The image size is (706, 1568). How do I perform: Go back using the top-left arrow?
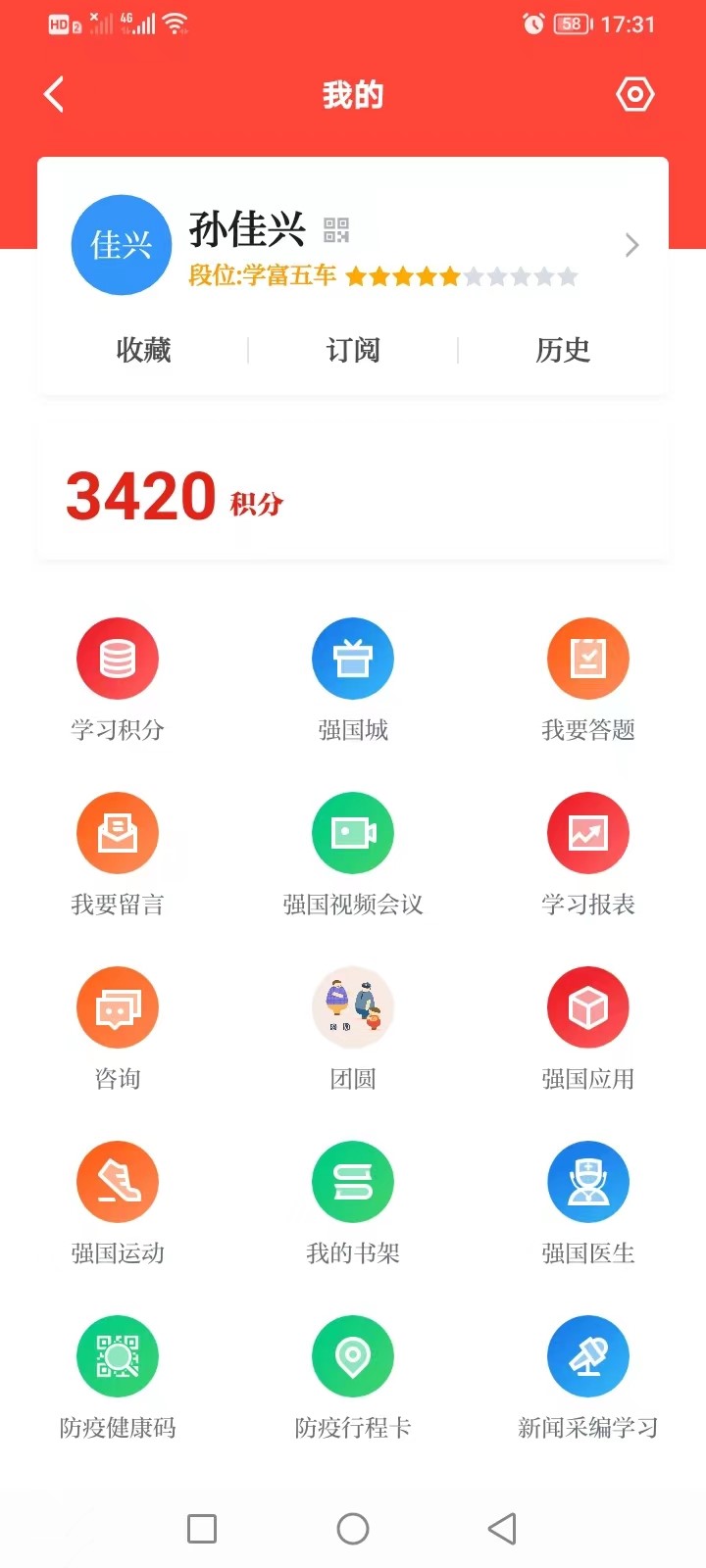coord(55,95)
